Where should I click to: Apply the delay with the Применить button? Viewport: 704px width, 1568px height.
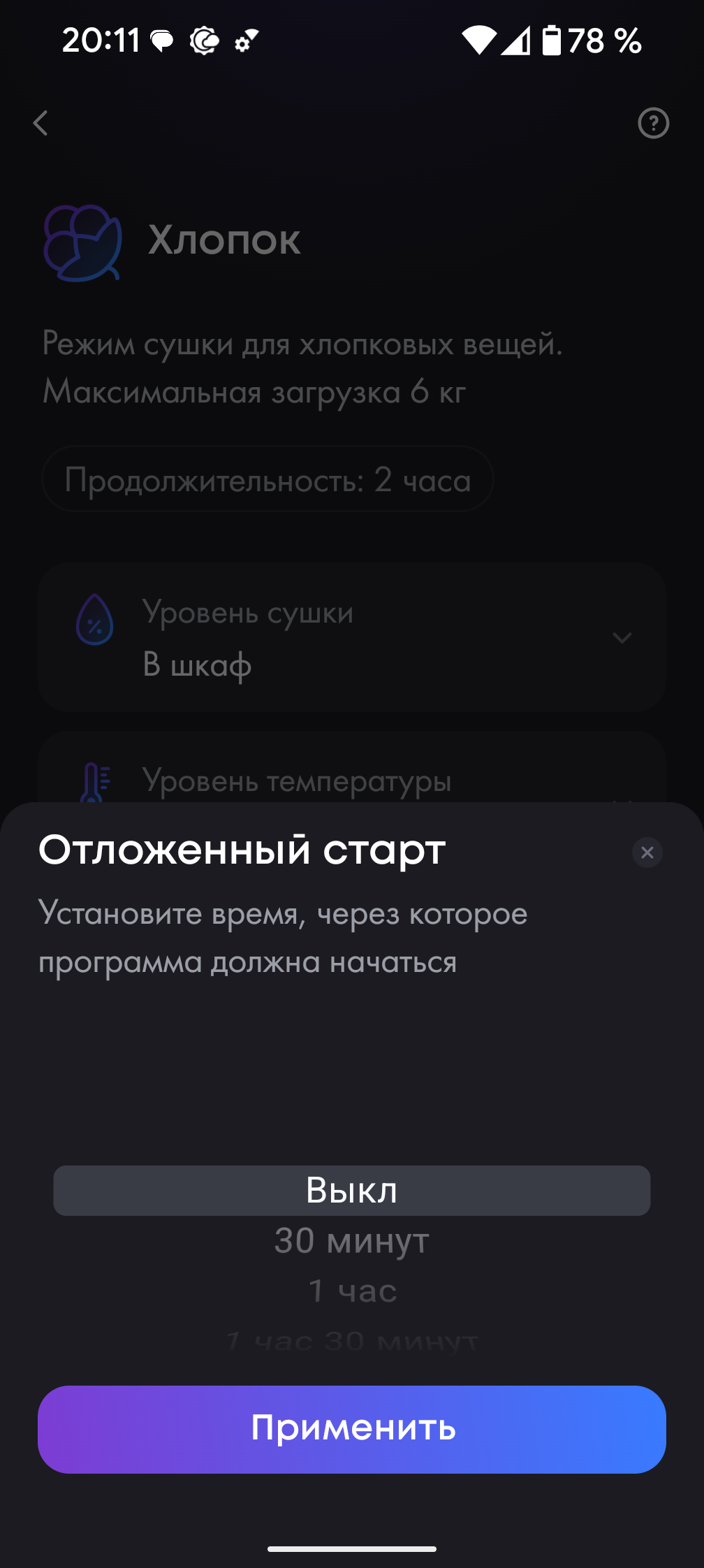click(x=352, y=1429)
